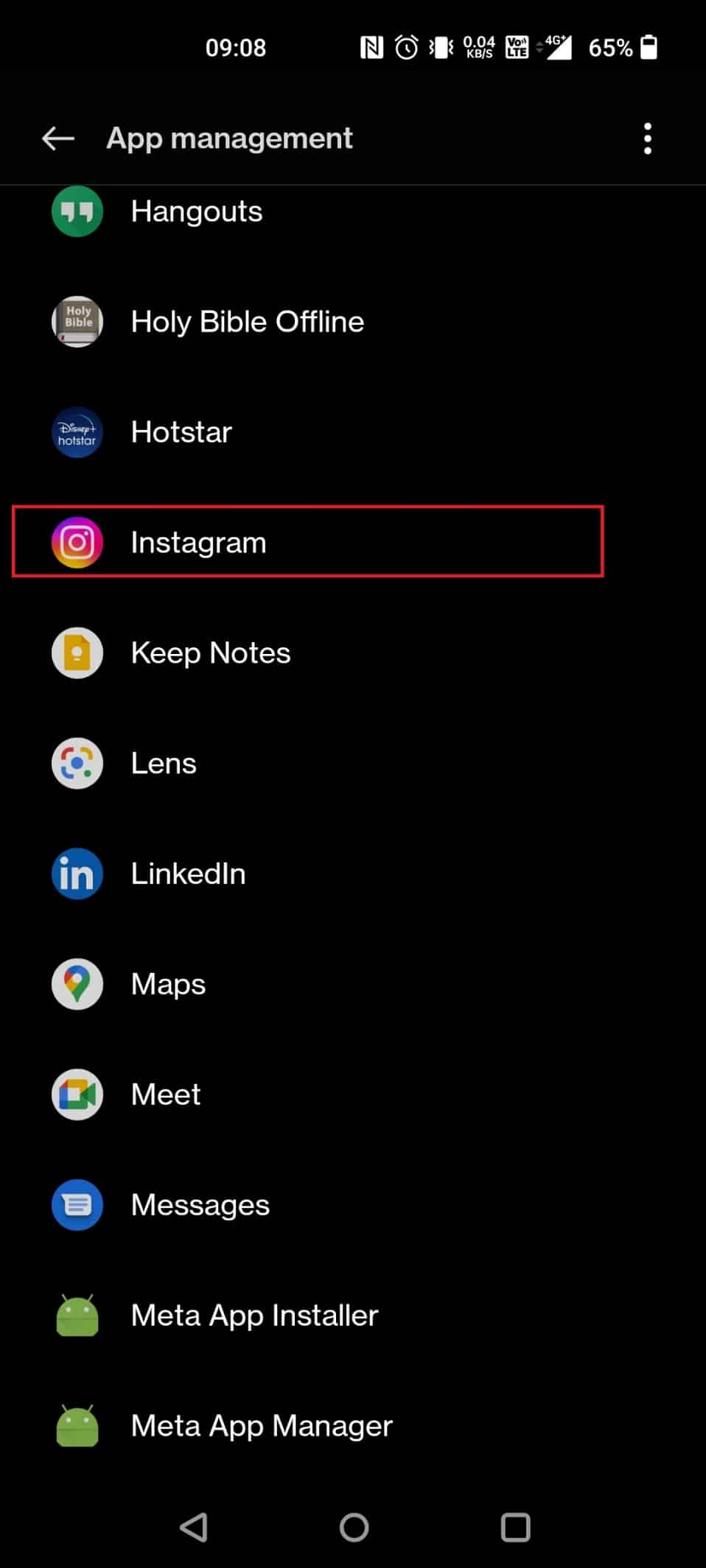Open Meet app info
This screenshot has width=706, height=1568.
point(165,1095)
